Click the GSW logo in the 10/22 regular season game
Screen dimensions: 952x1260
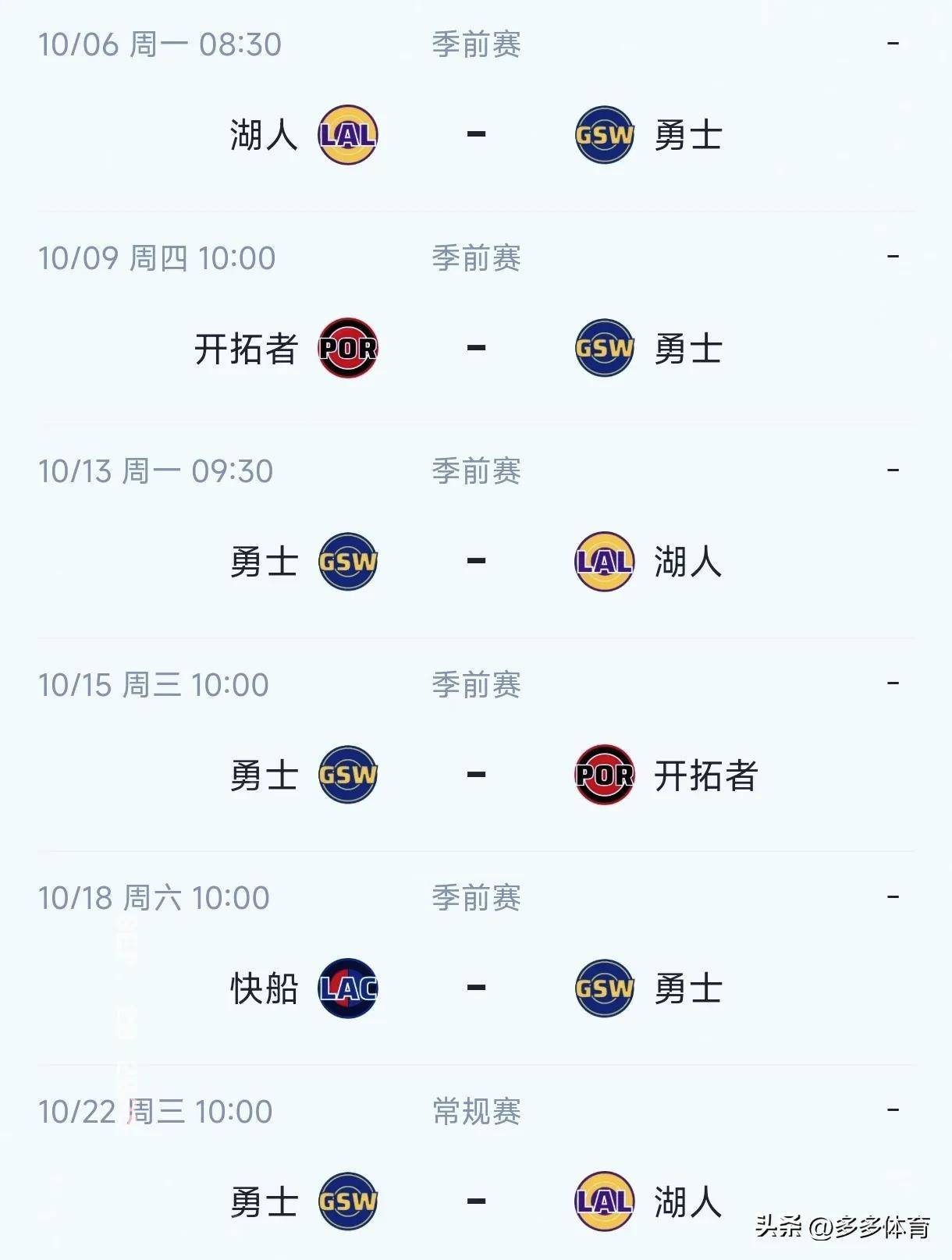pos(350,1202)
